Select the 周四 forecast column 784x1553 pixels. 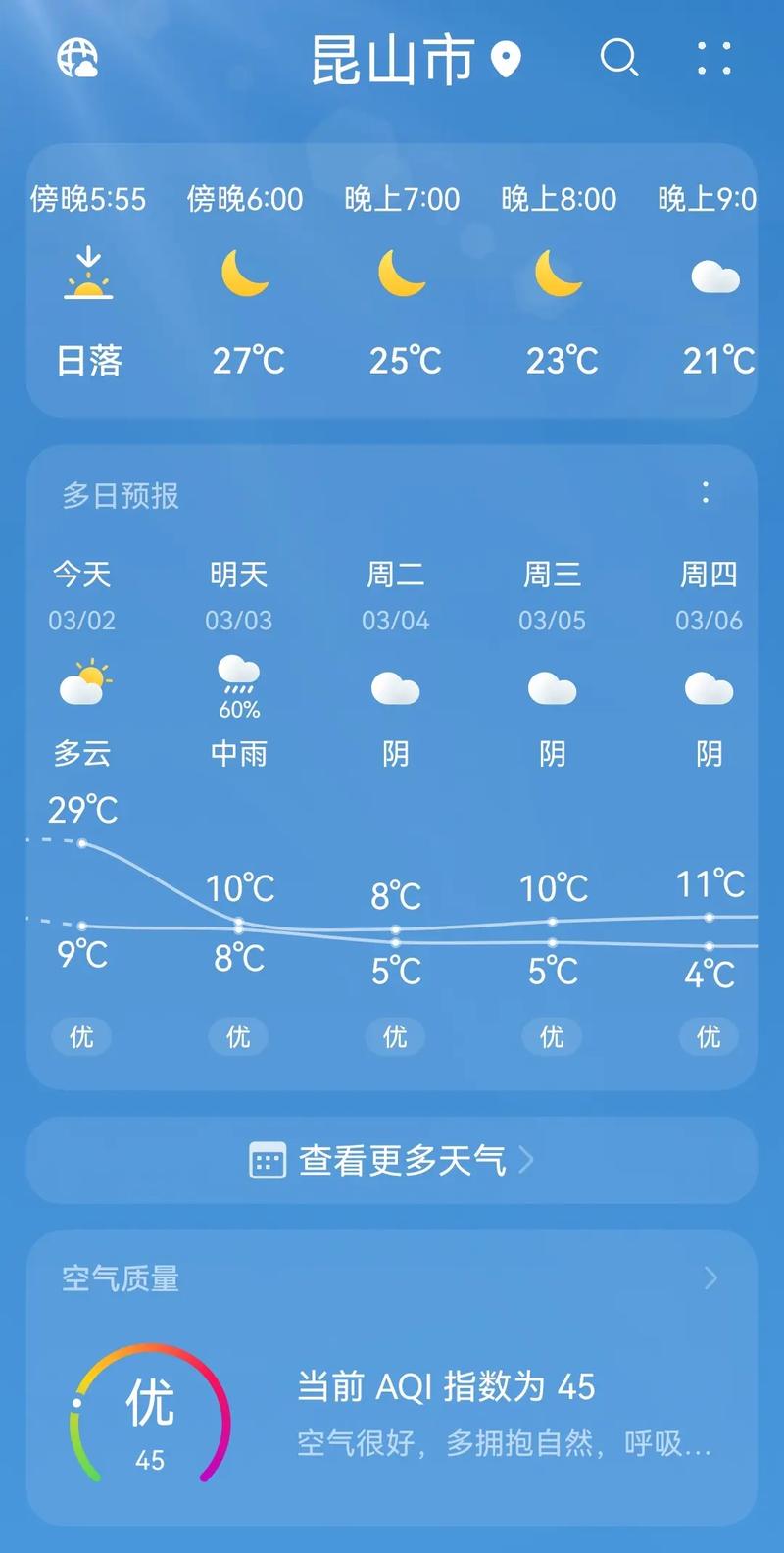(709, 574)
